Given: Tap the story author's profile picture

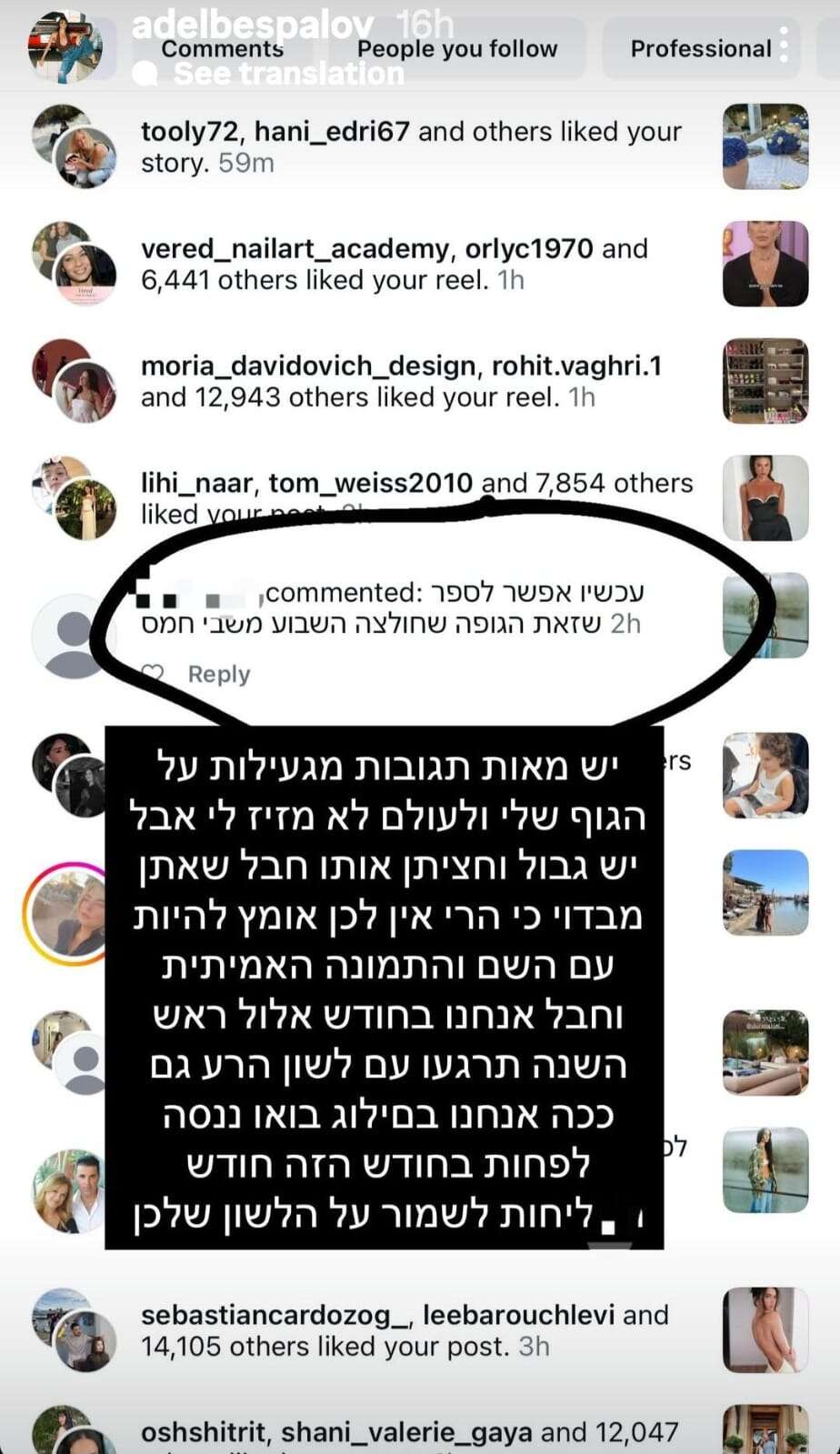Looking at the screenshot, I should (x=64, y=45).
